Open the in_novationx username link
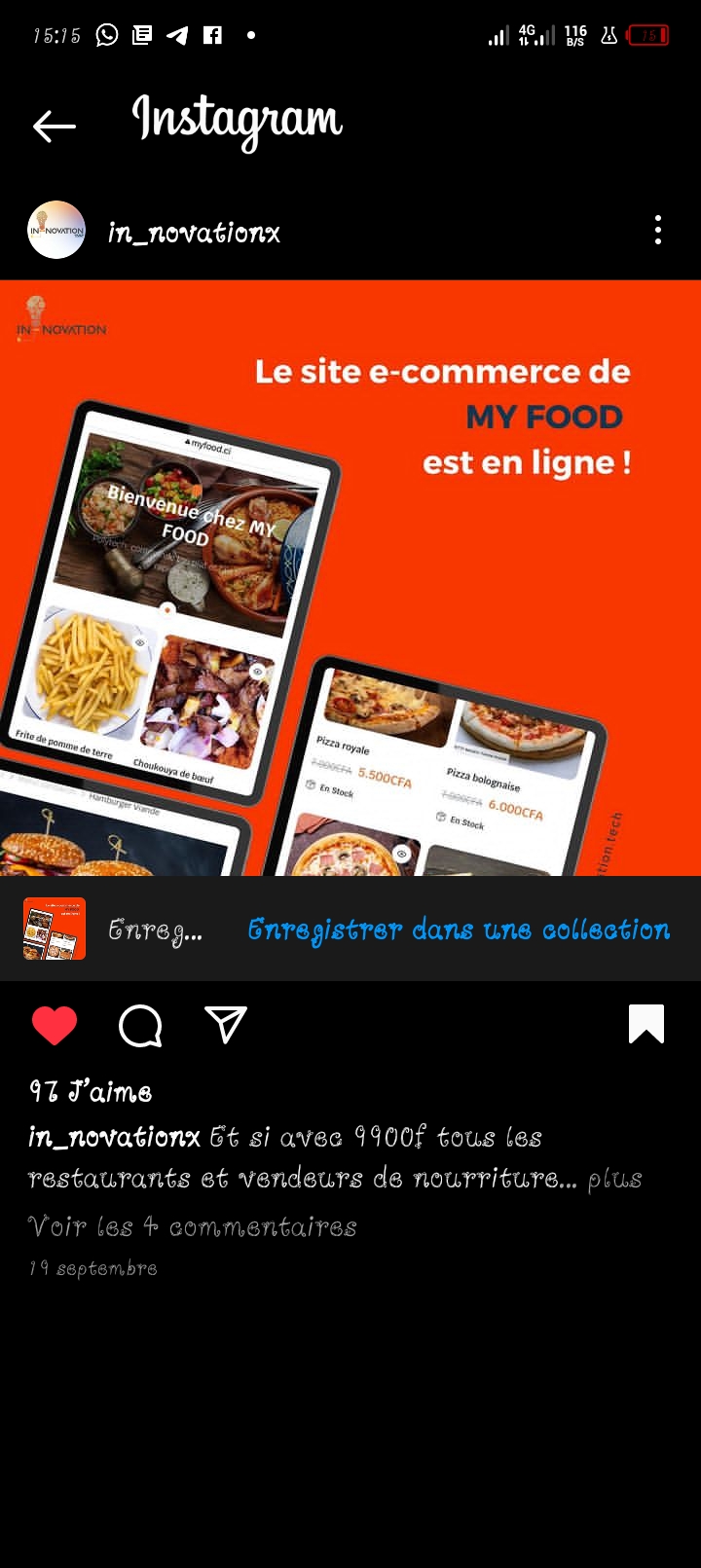The width and height of the screenshot is (701, 1568). click(x=194, y=233)
